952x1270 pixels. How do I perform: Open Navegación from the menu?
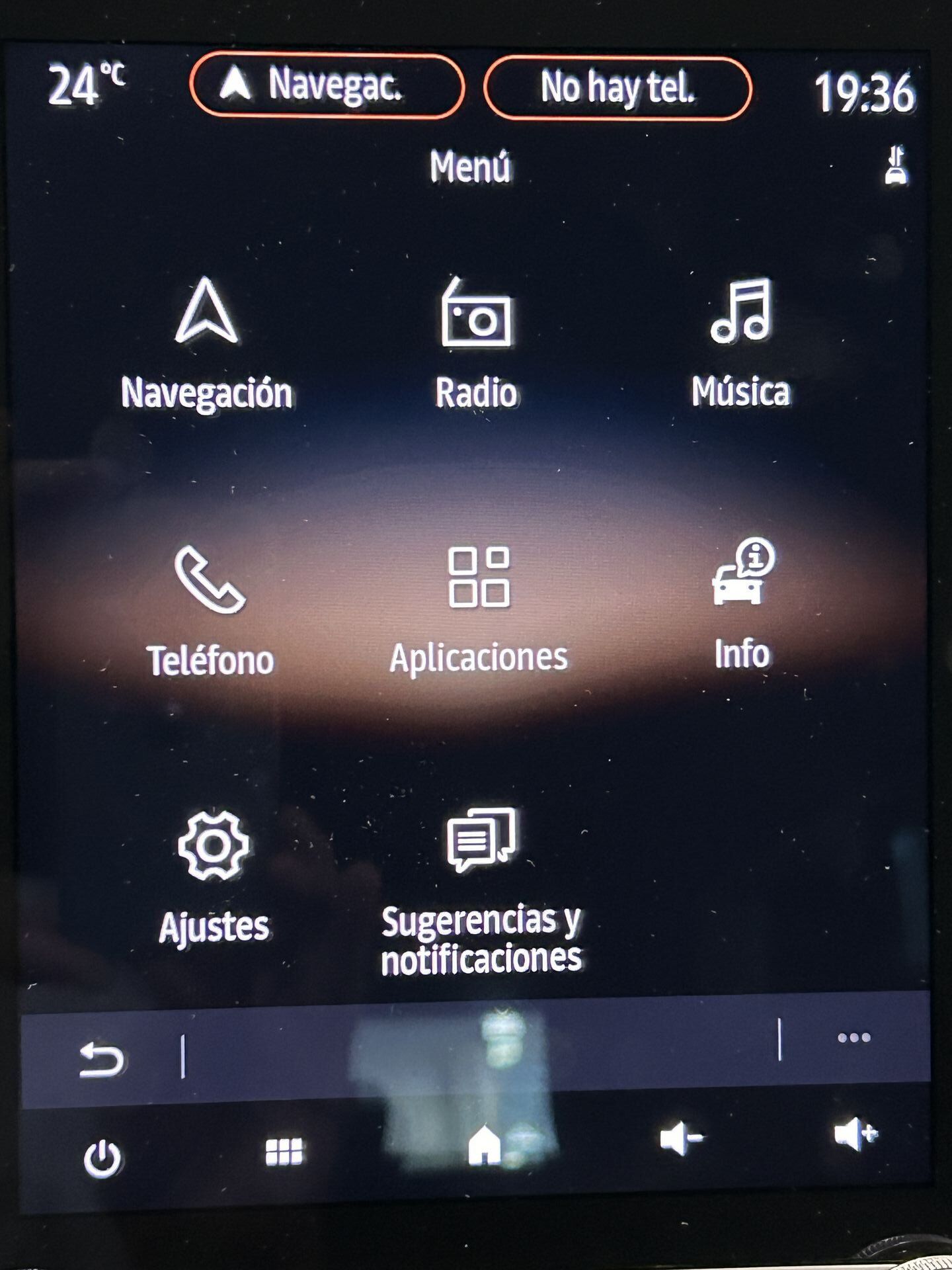click(x=206, y=344)
